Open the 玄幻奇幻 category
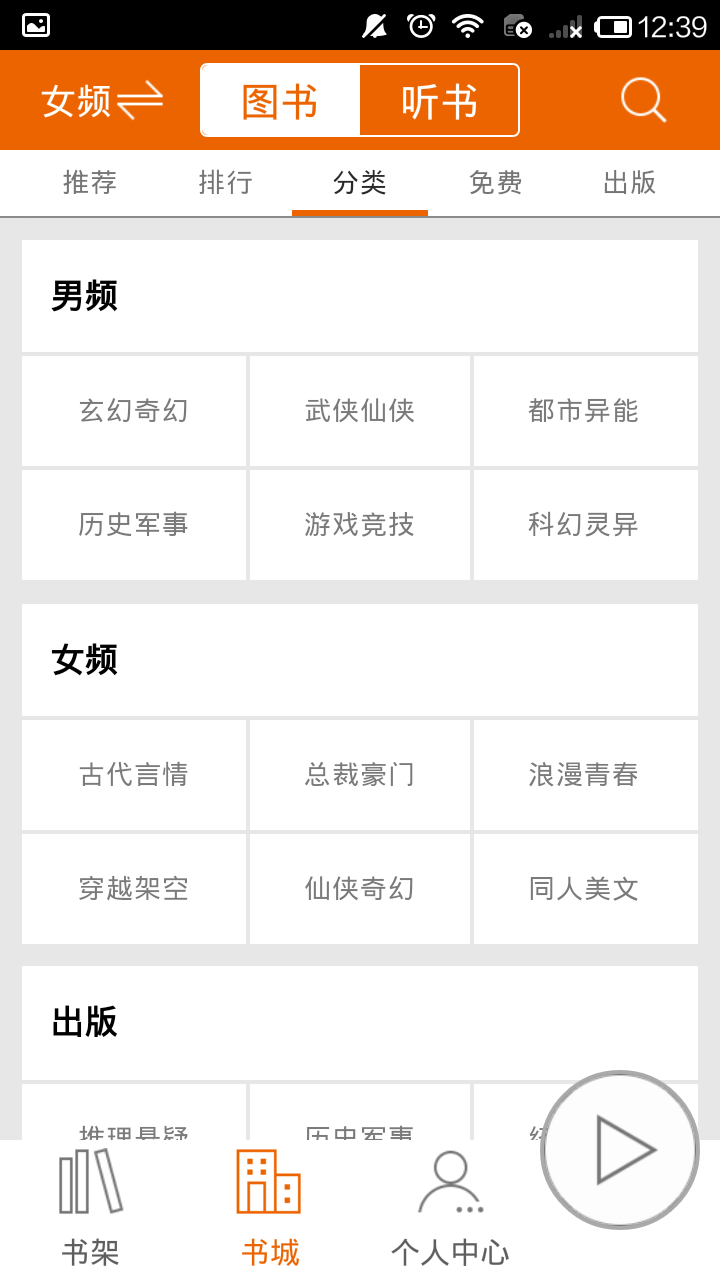 point(134,411)
